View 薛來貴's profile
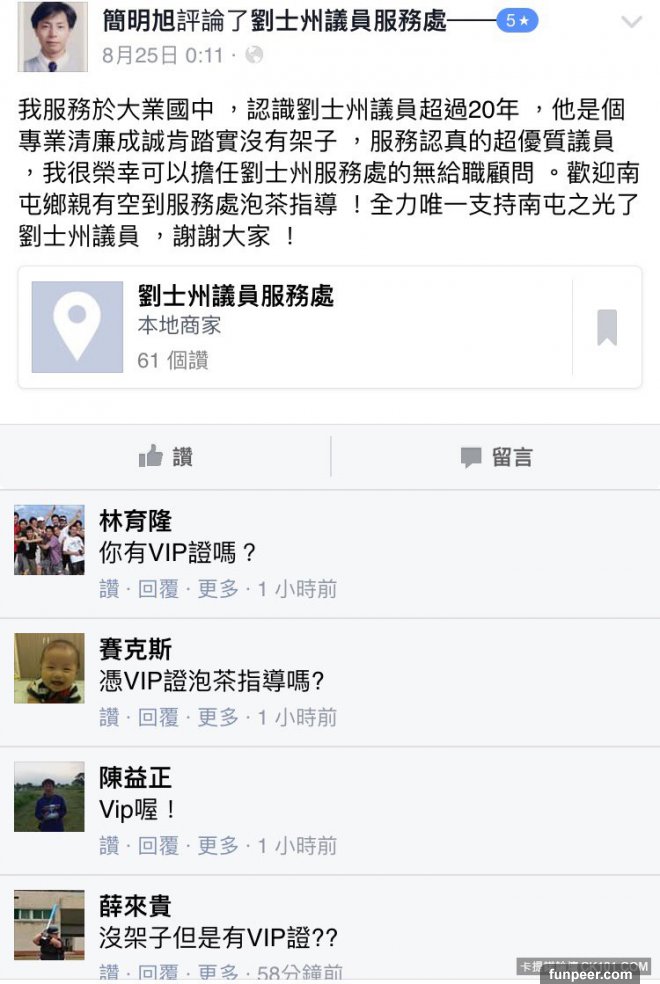The image size is (660, 984). coord(135,906)
